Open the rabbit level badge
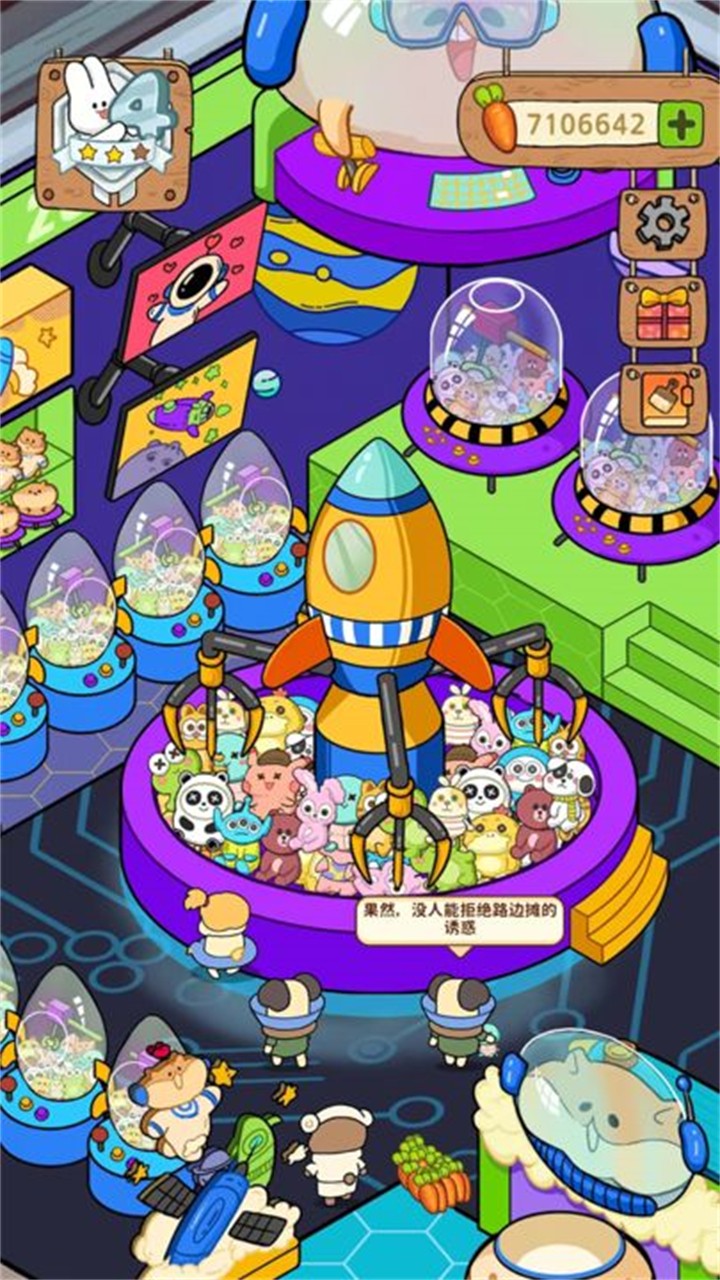The width and height of the screenshot is (720, 1280). pos(113,131)
